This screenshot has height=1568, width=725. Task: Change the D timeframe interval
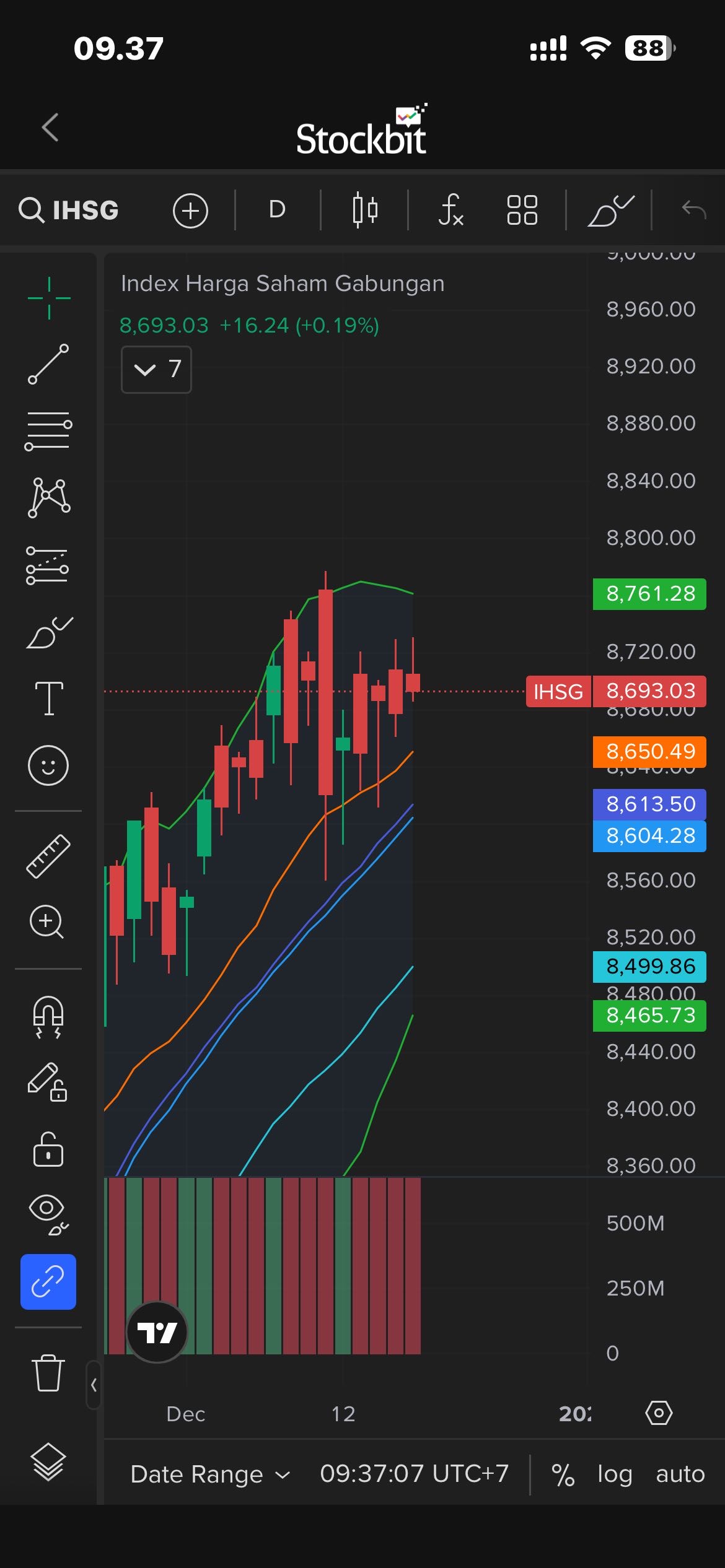(277, 210)
